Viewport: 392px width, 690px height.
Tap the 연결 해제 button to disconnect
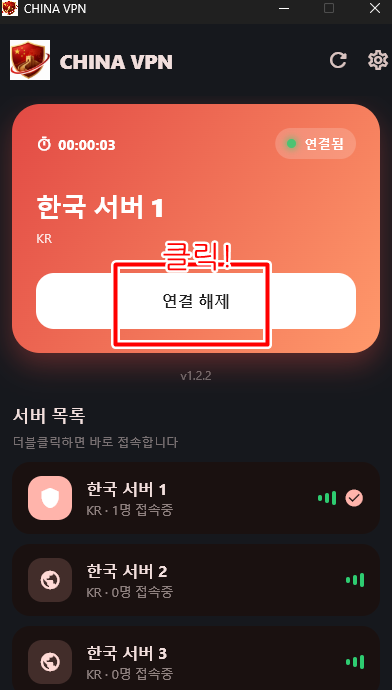[196, 301]
